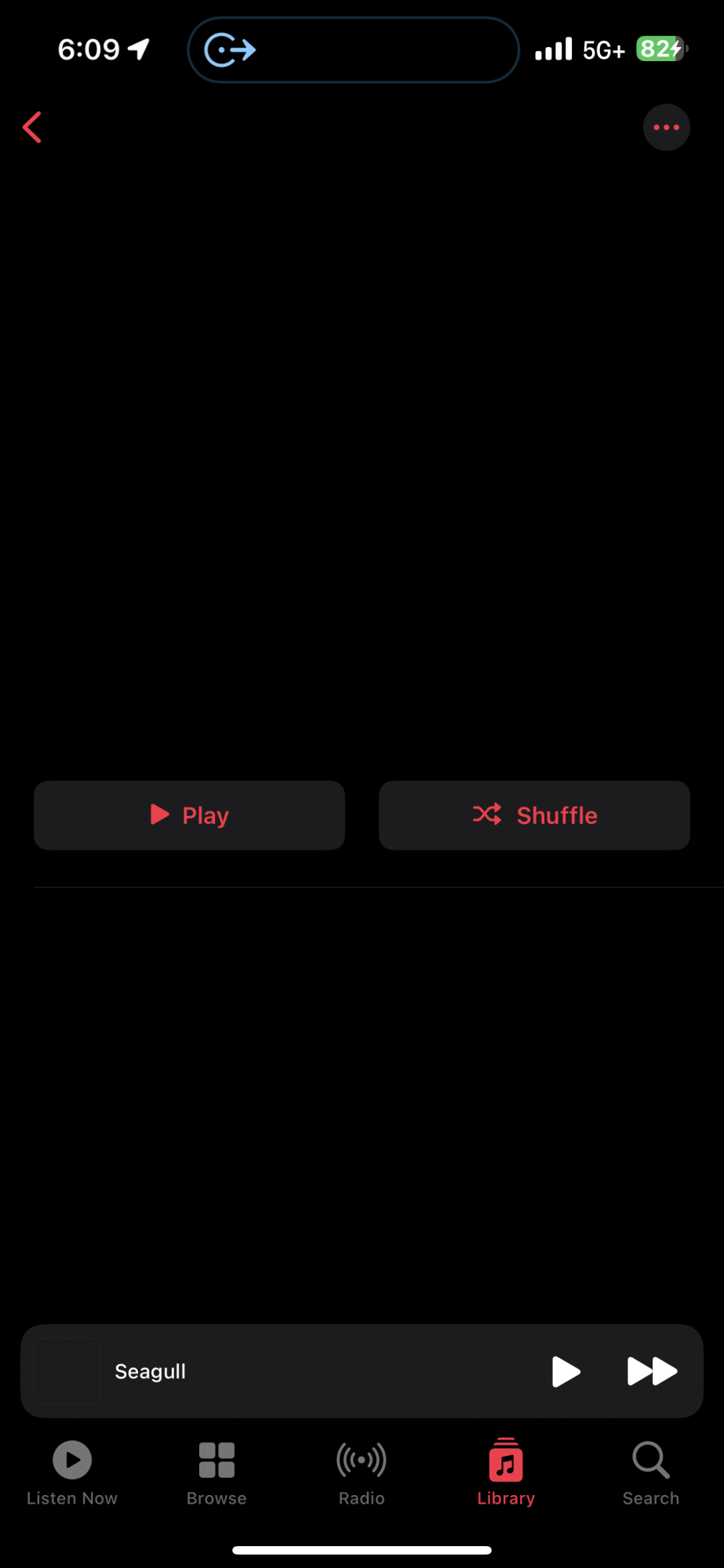Open the three-dot more options menu

[x=666, y=127]
